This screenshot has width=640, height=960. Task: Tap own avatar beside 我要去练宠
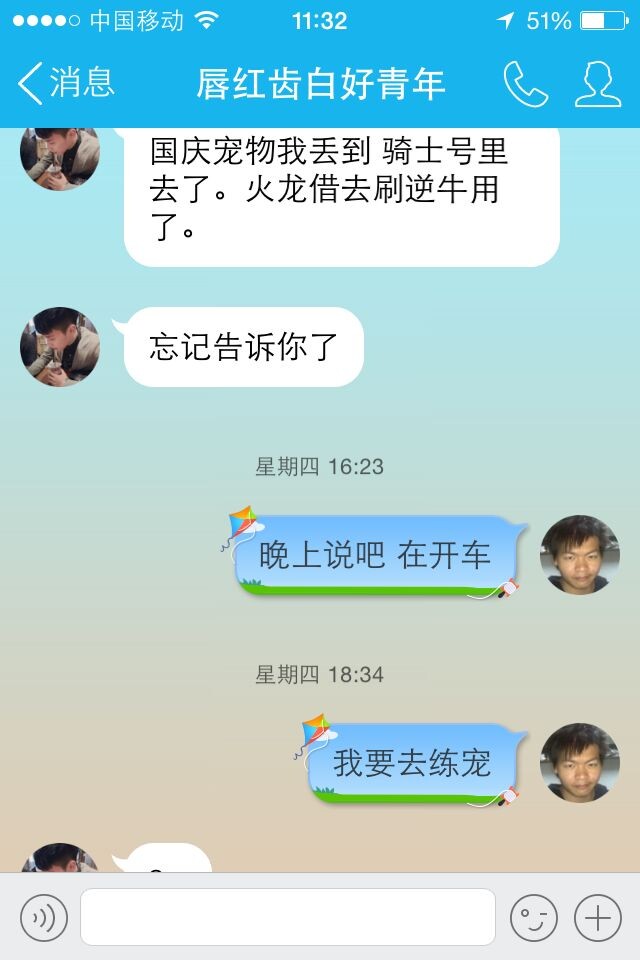[580, 763]
